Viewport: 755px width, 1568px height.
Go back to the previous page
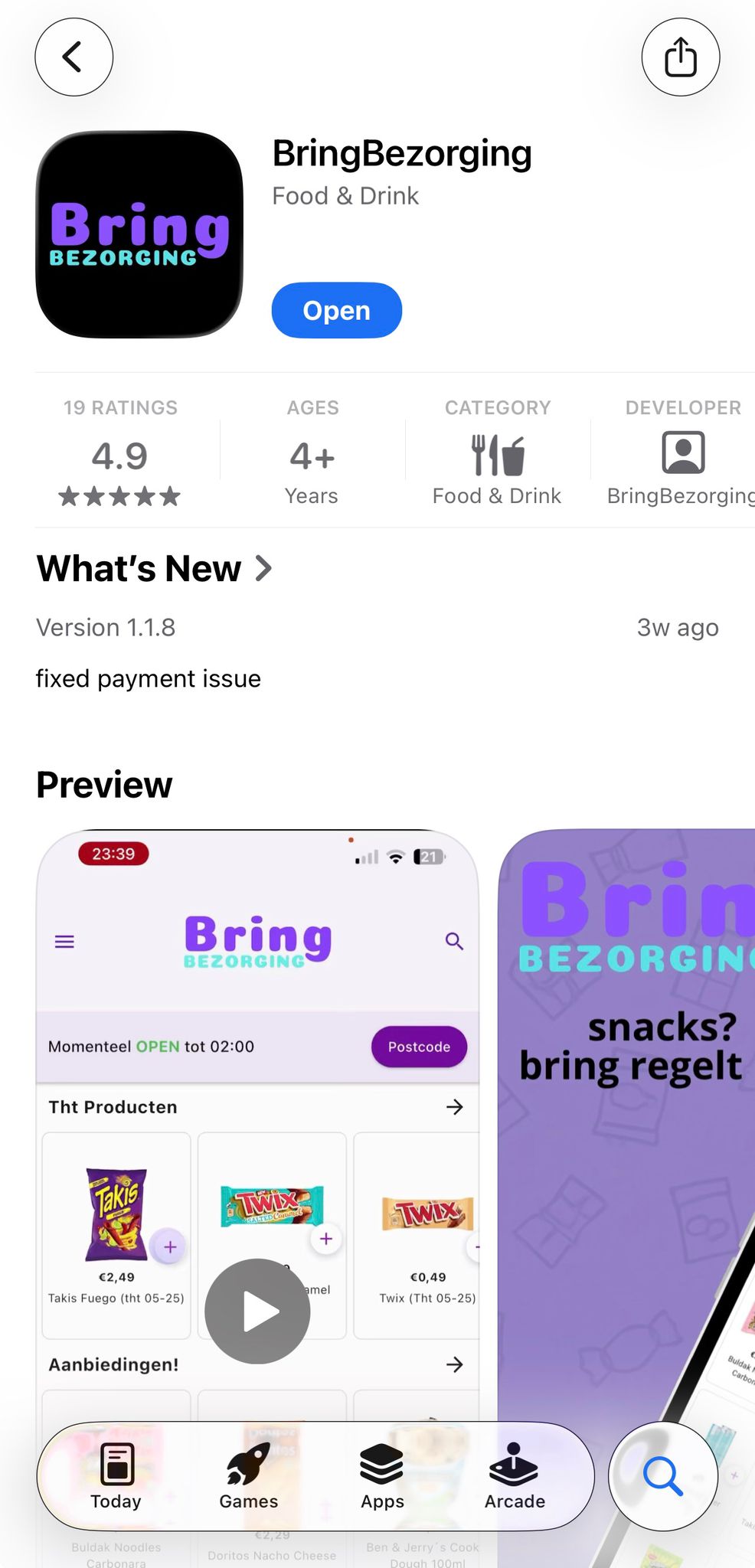(74, 57)
